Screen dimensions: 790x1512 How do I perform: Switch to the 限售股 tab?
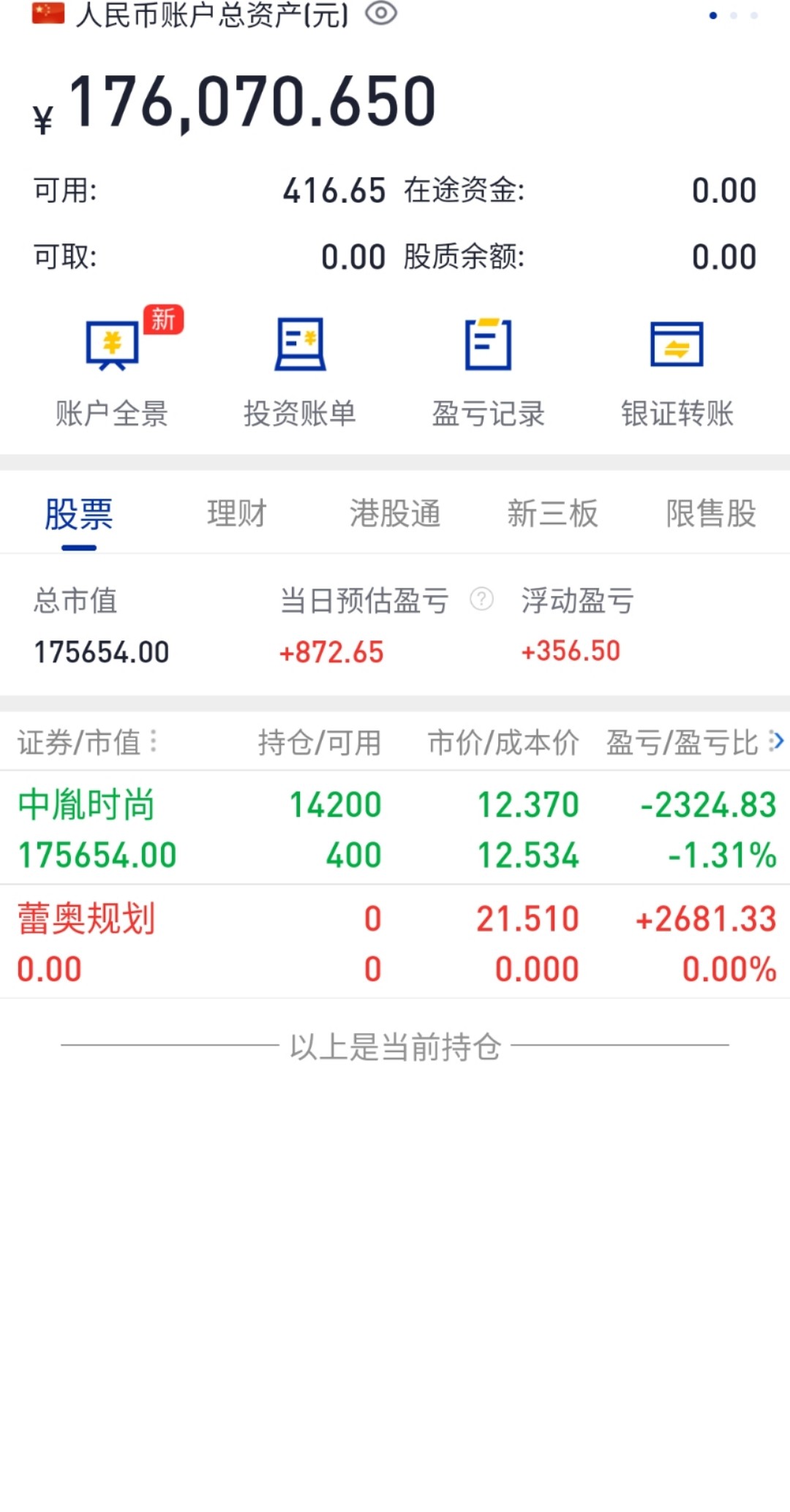click(711, 514)
